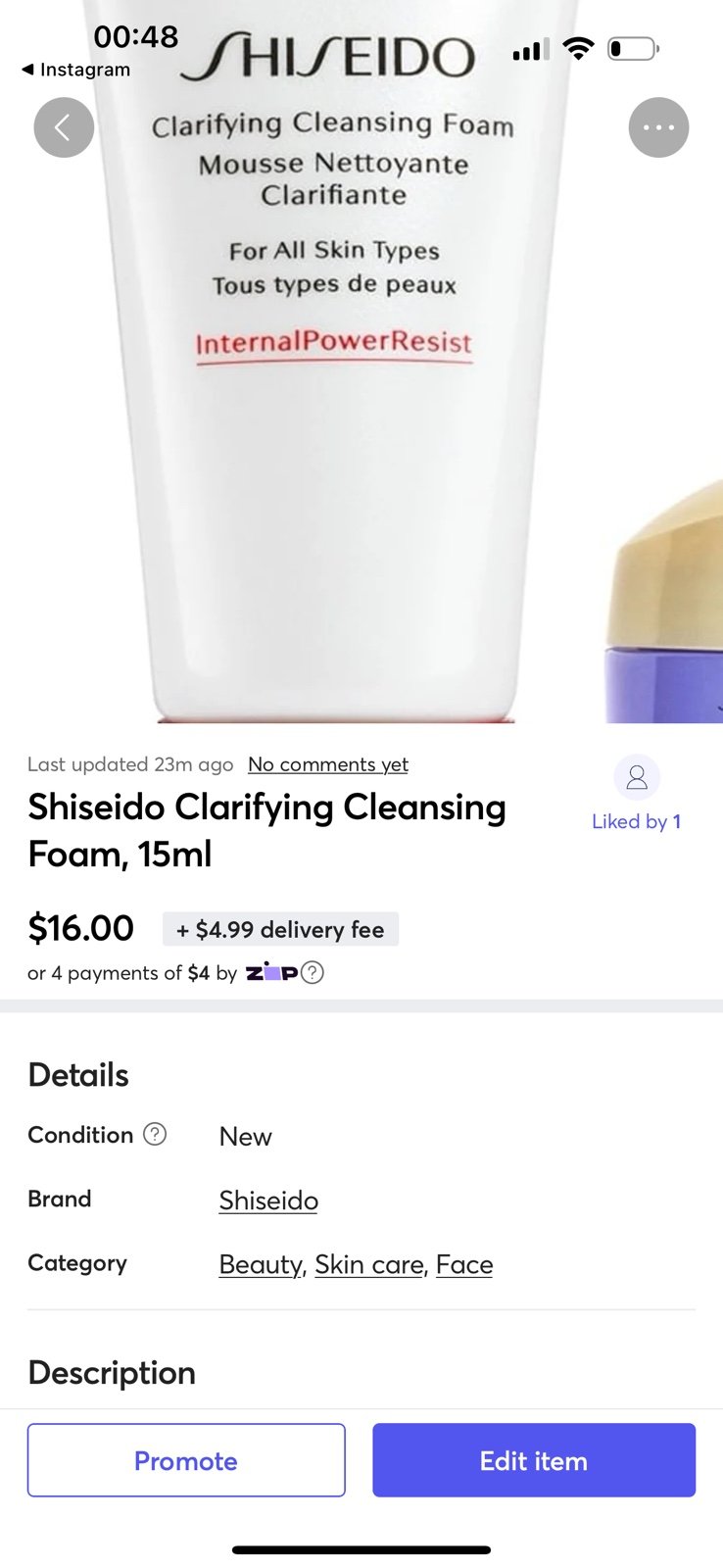Open the three-dot overflow menu
This screenshot has height=1568, width=723.
(658, 127)
